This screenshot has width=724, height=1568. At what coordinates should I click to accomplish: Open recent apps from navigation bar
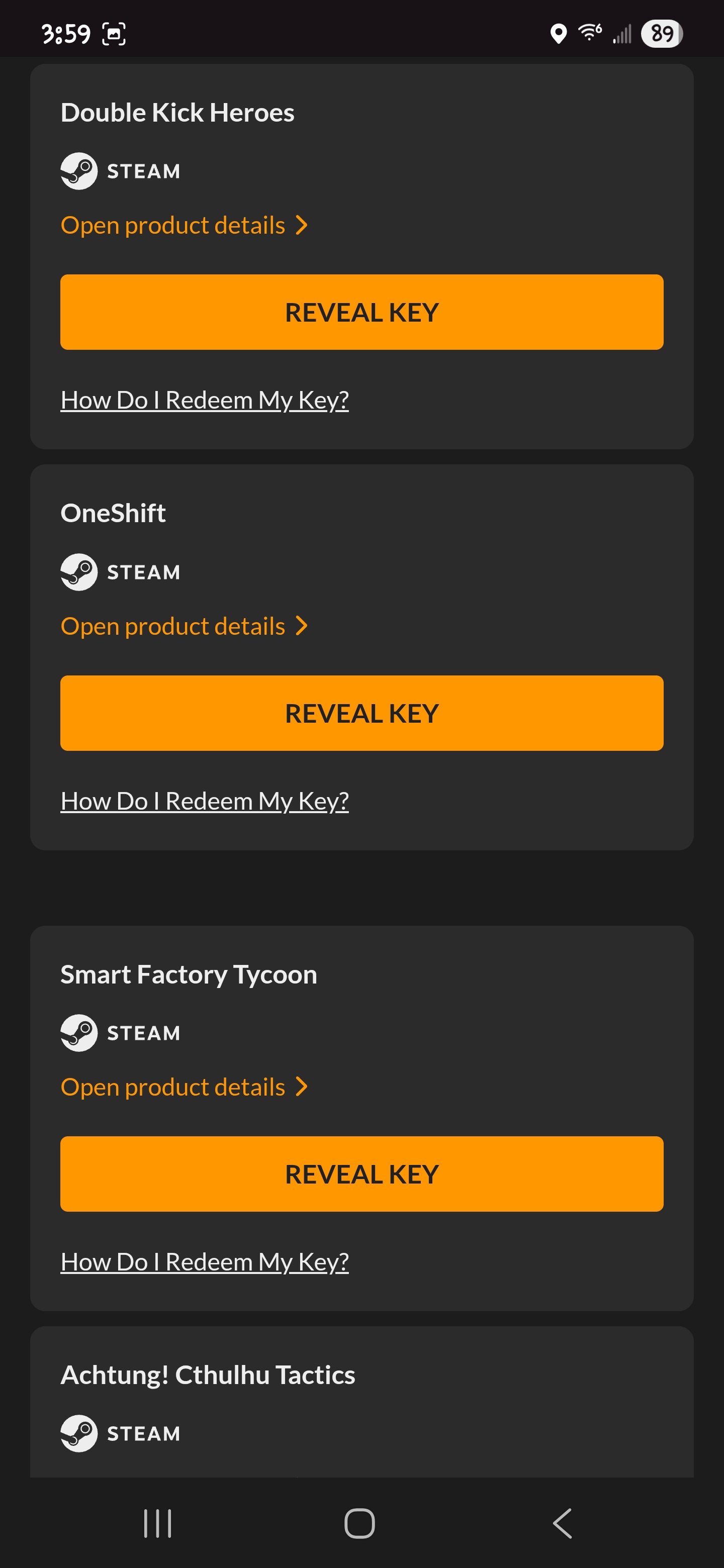click(158, 1523)
